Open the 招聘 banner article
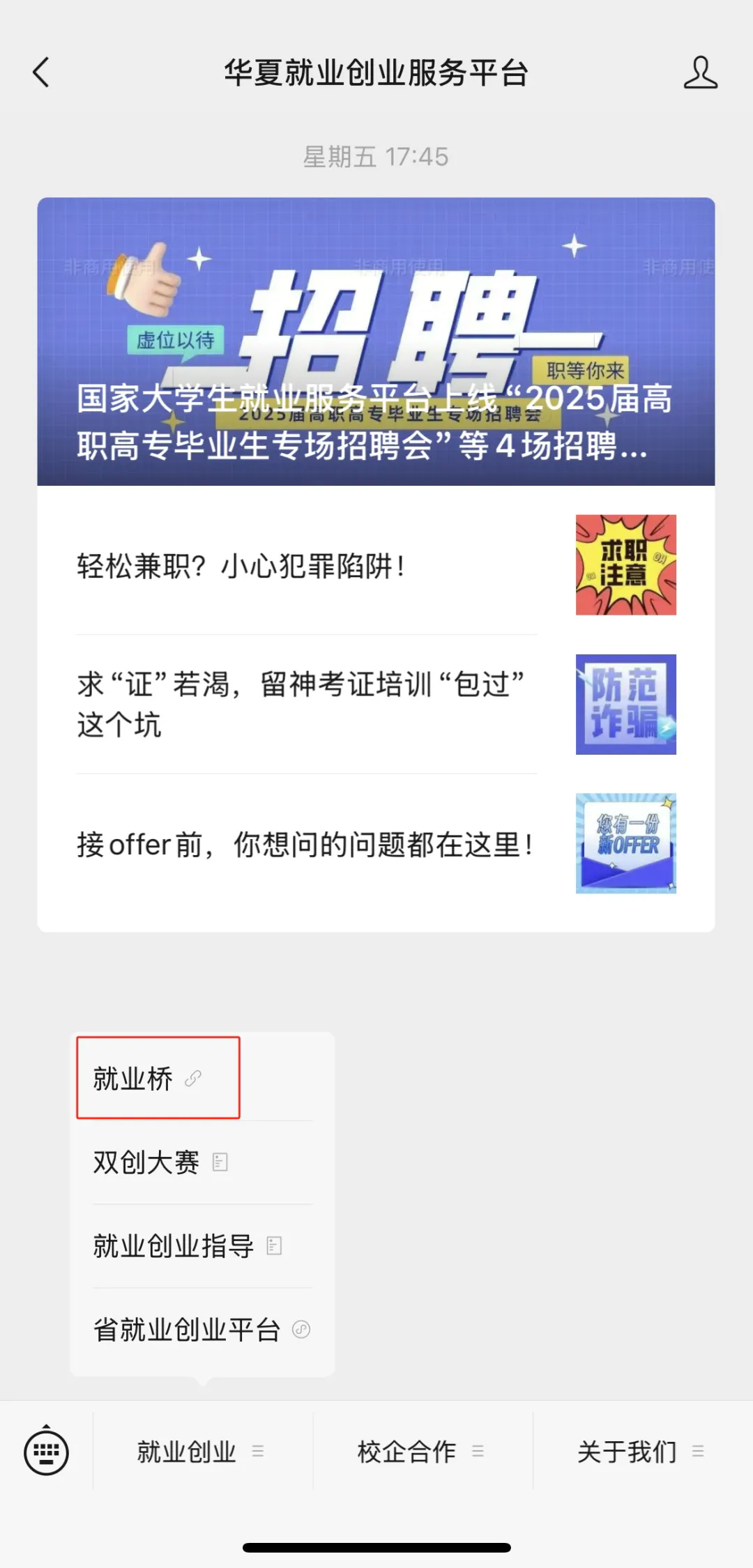This screenshot has height=1568, width=753. click(376, 341)
